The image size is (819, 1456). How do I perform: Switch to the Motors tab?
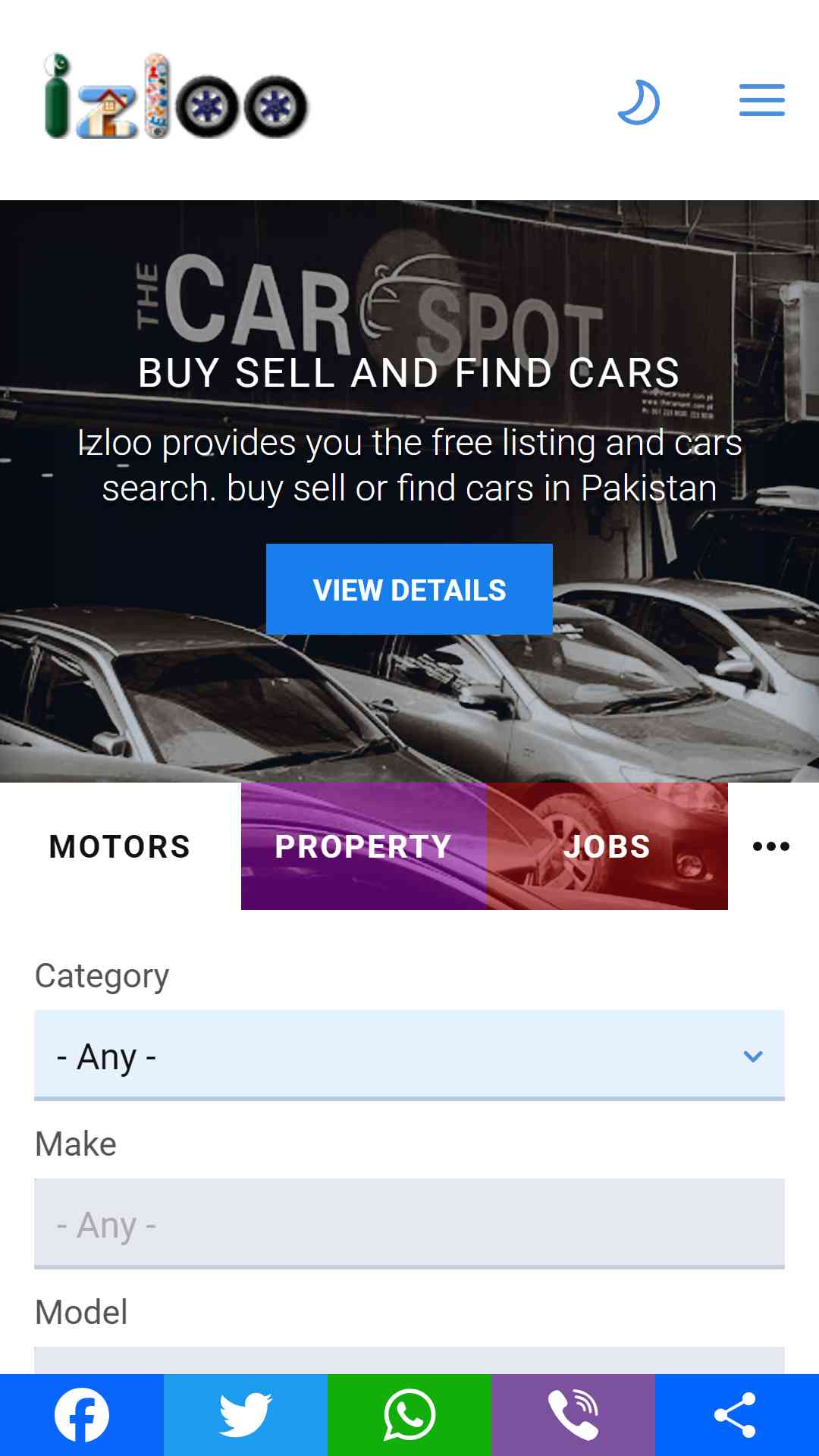coord(121,846)
